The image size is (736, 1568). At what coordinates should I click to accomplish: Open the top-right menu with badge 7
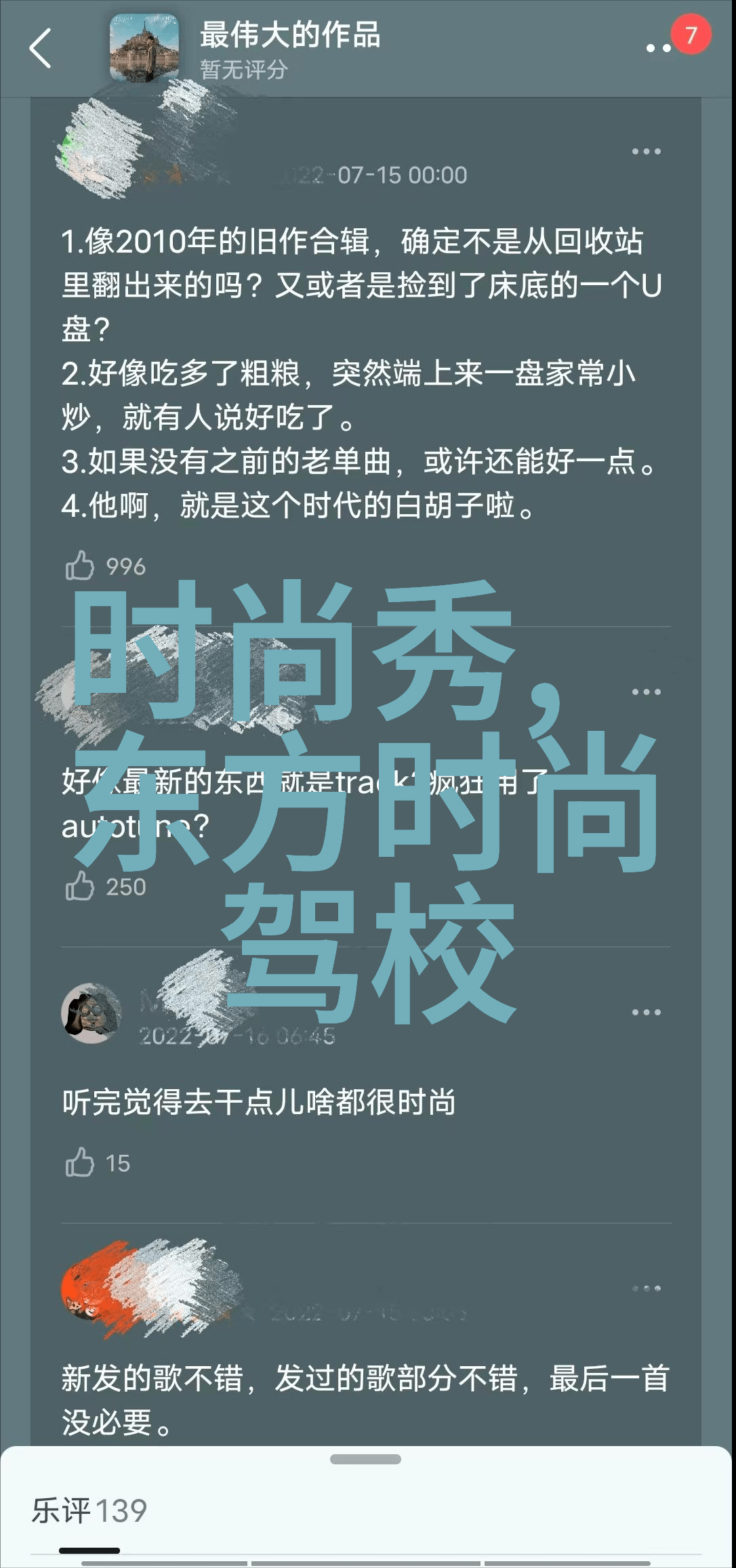click(x=658, y=47)
